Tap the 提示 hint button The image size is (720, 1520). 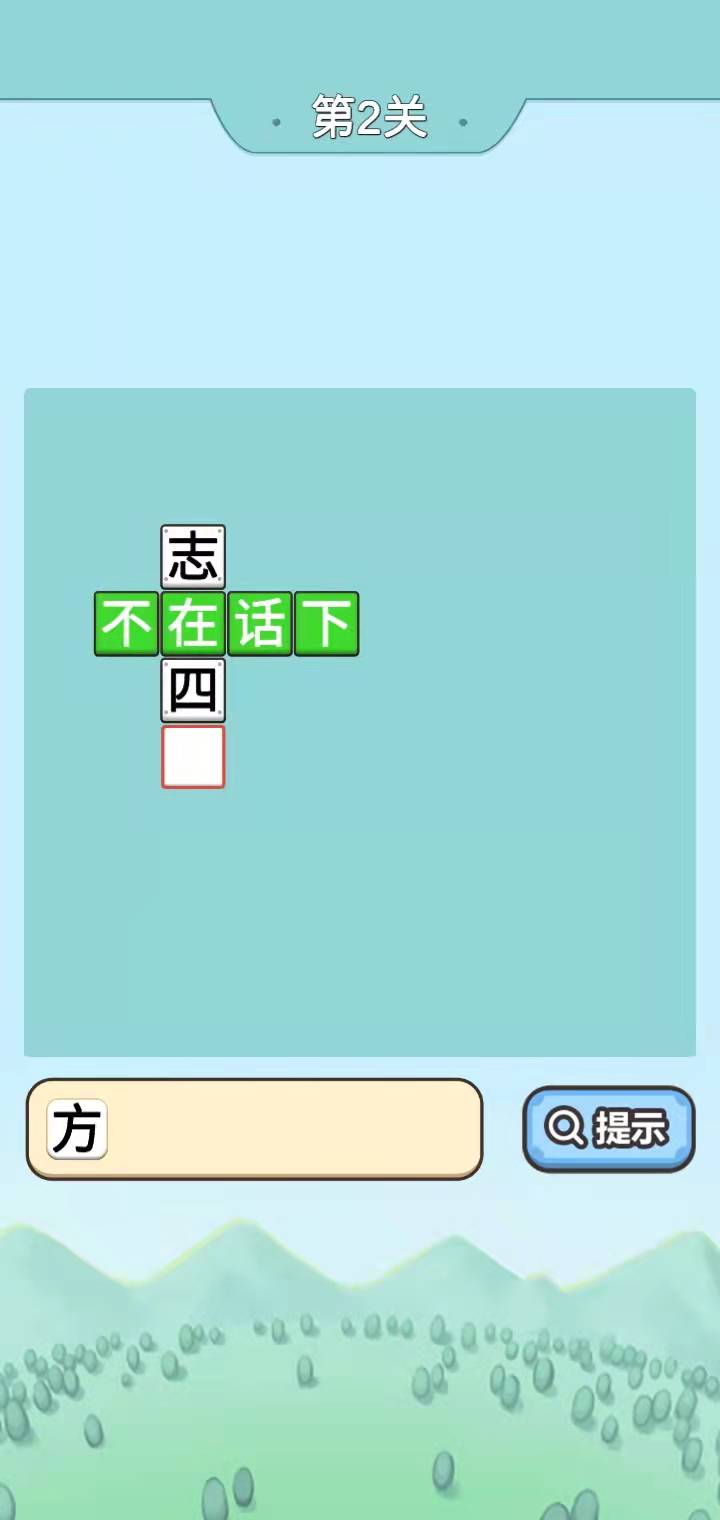point(608,1128)
